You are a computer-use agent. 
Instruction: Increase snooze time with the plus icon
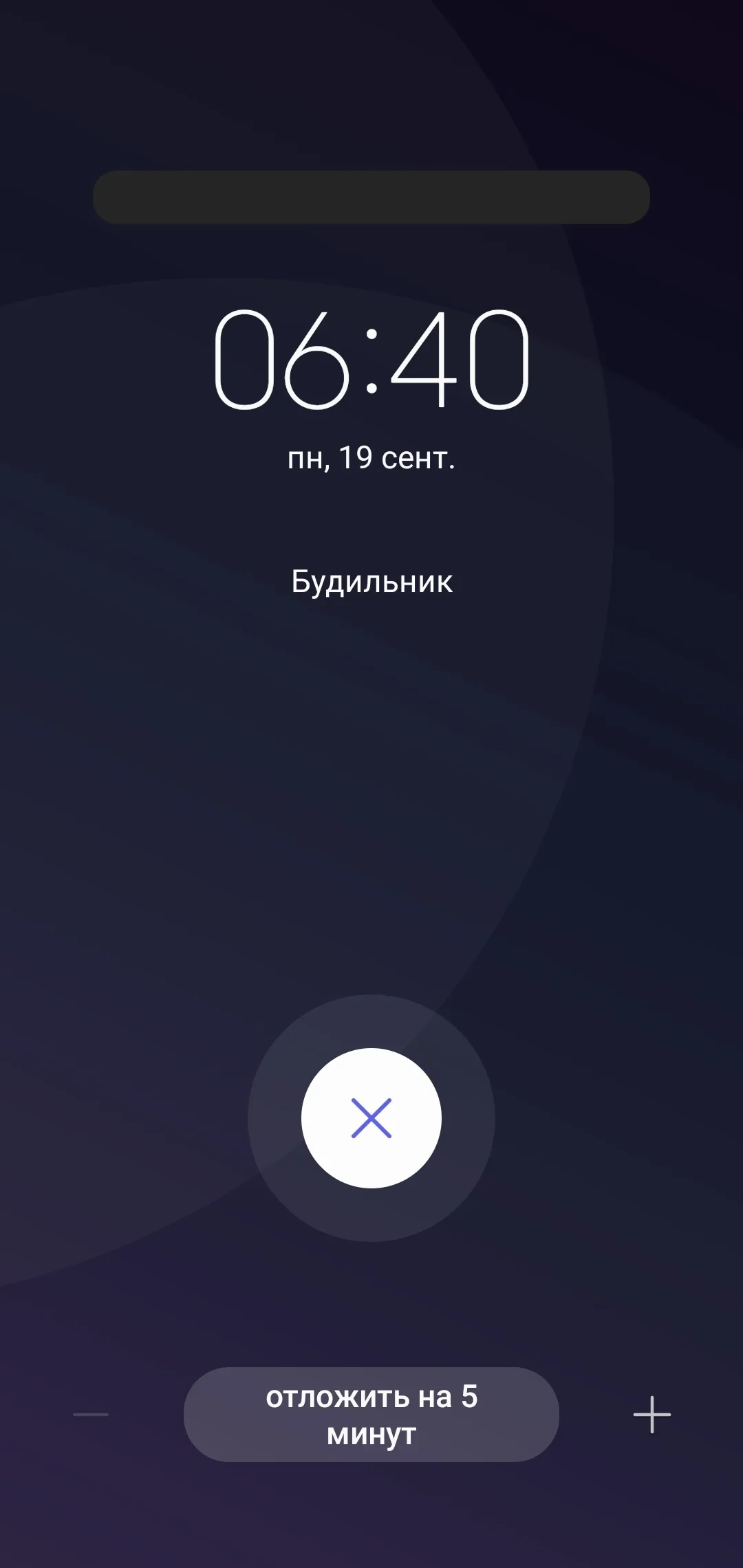coord(652,1415)
